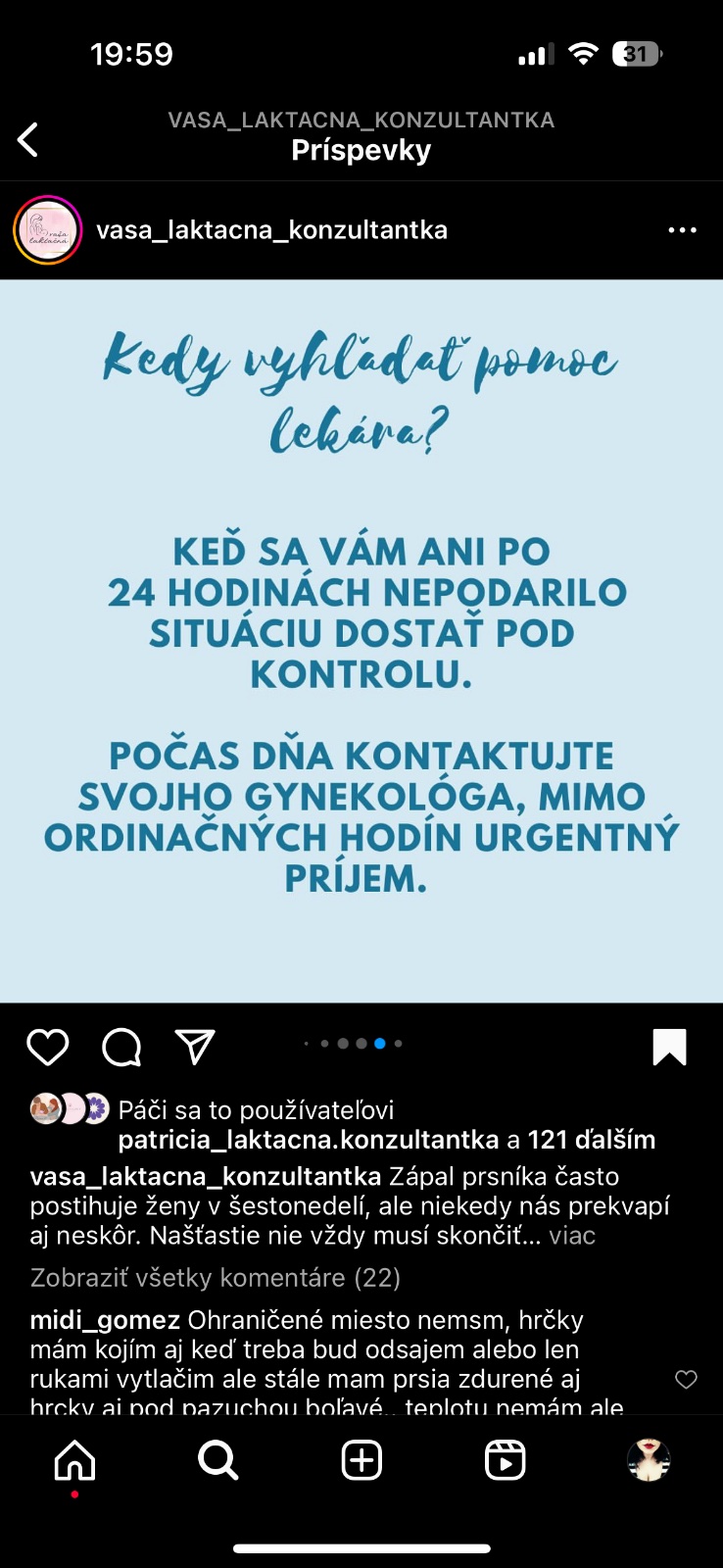Like midi_gomez's comment

point(686,1380)
